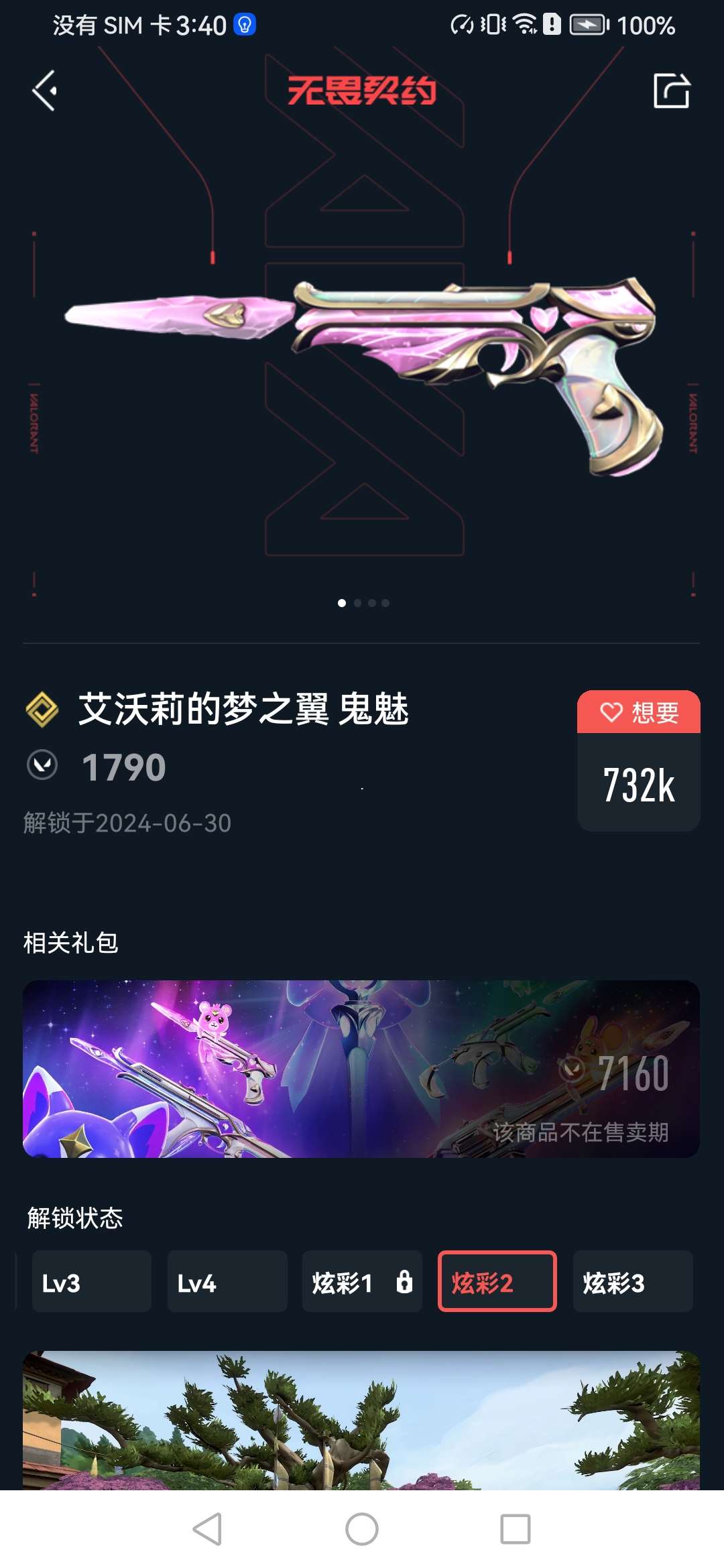724x1568 pixels.
Task: Select the Lv4 unlock level
Action: 227,1282
